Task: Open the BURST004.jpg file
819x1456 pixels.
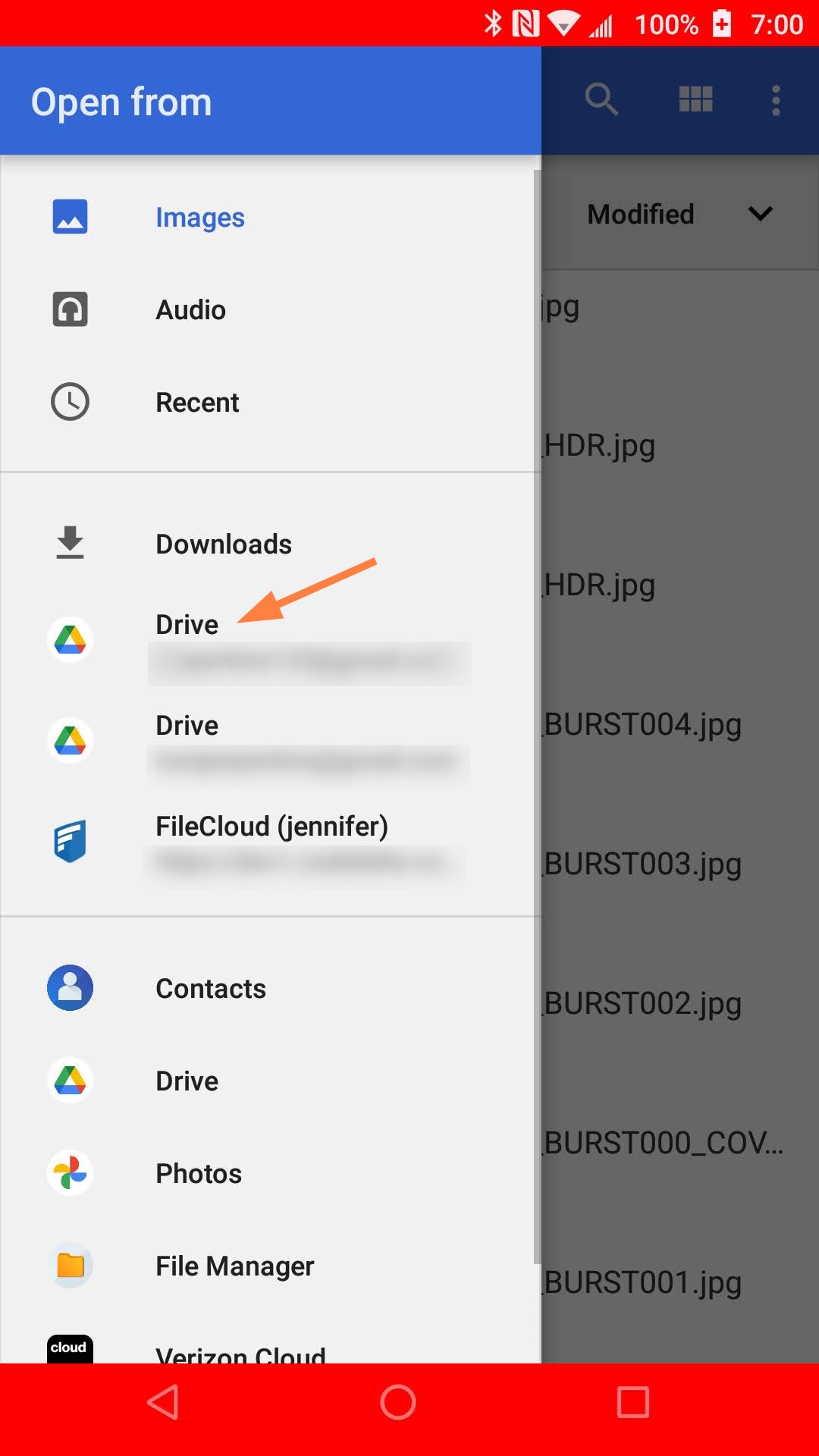Action: (643, 725)
